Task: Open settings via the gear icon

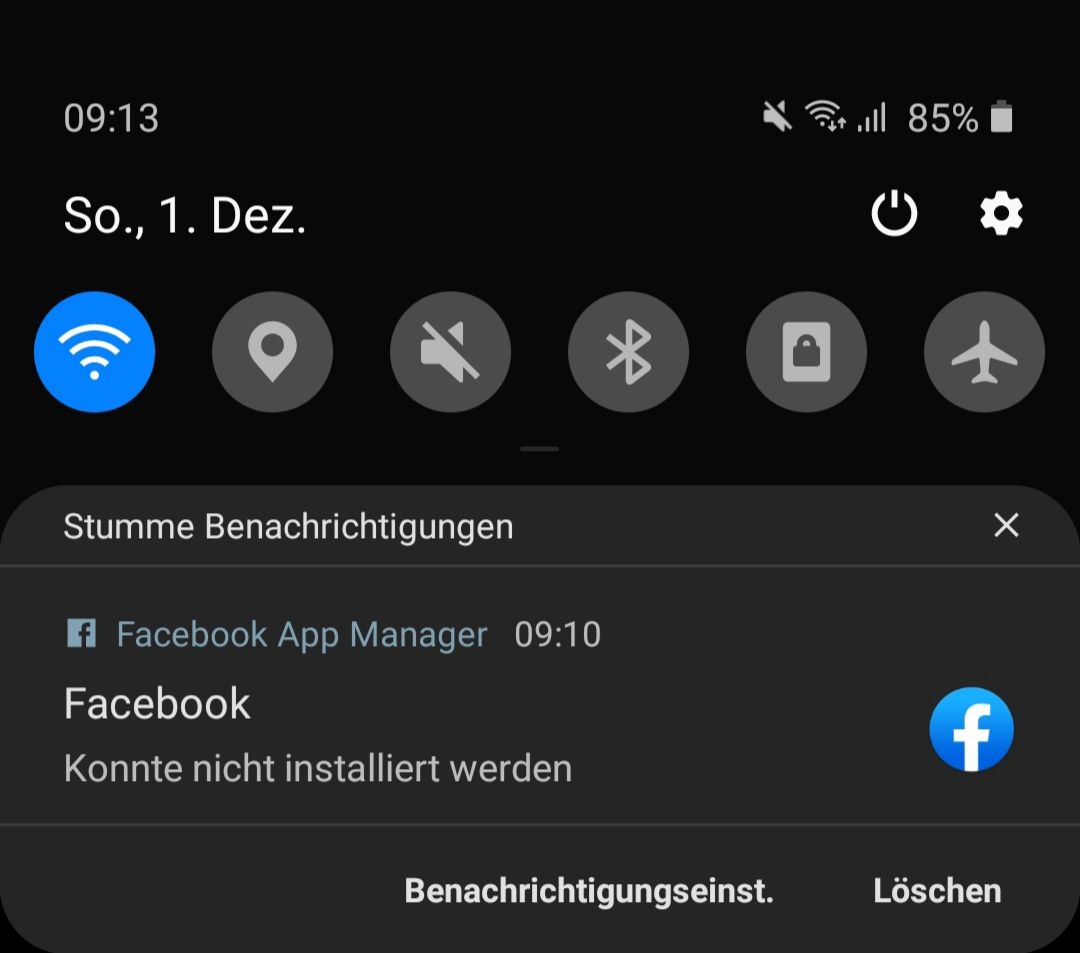Action: (1001, 215)
